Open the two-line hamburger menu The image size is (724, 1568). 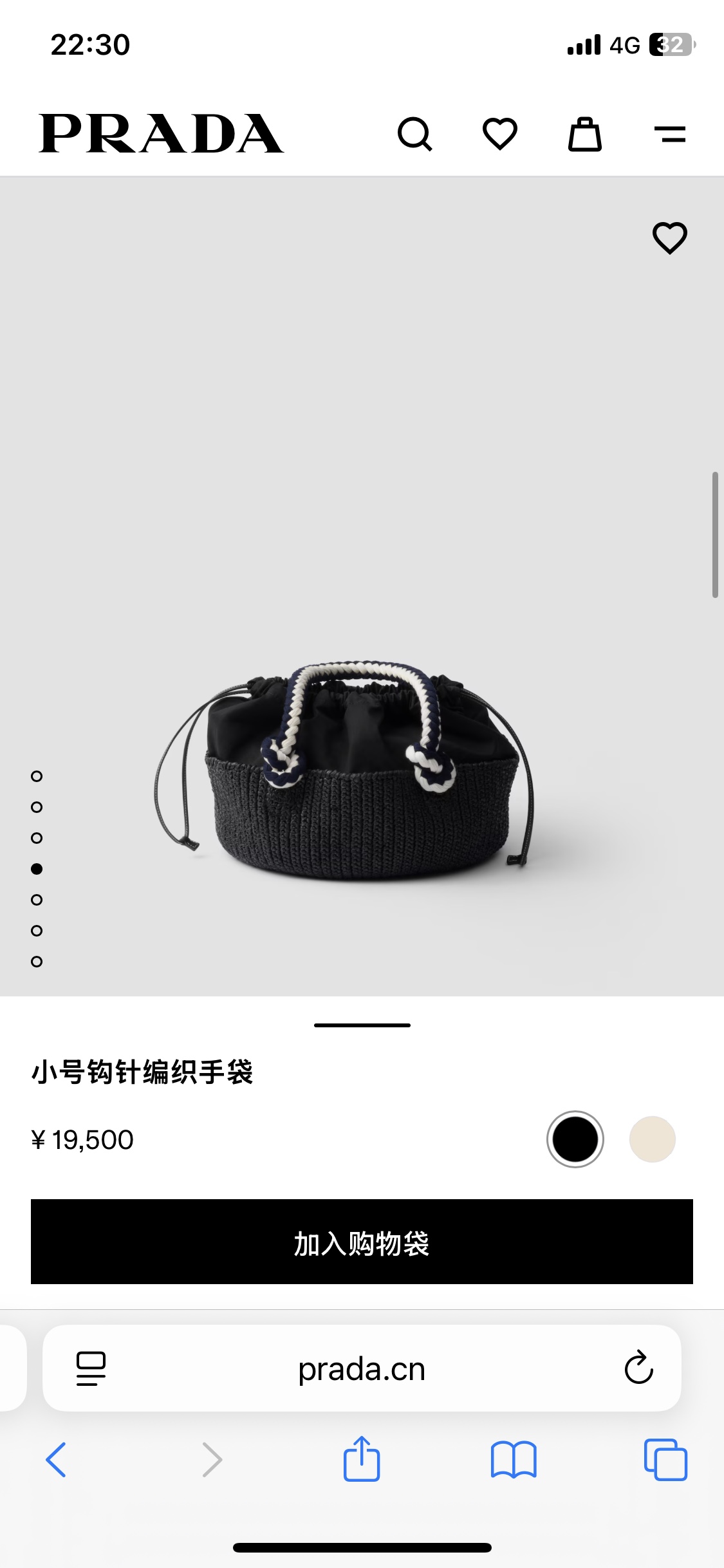point(670,134)
